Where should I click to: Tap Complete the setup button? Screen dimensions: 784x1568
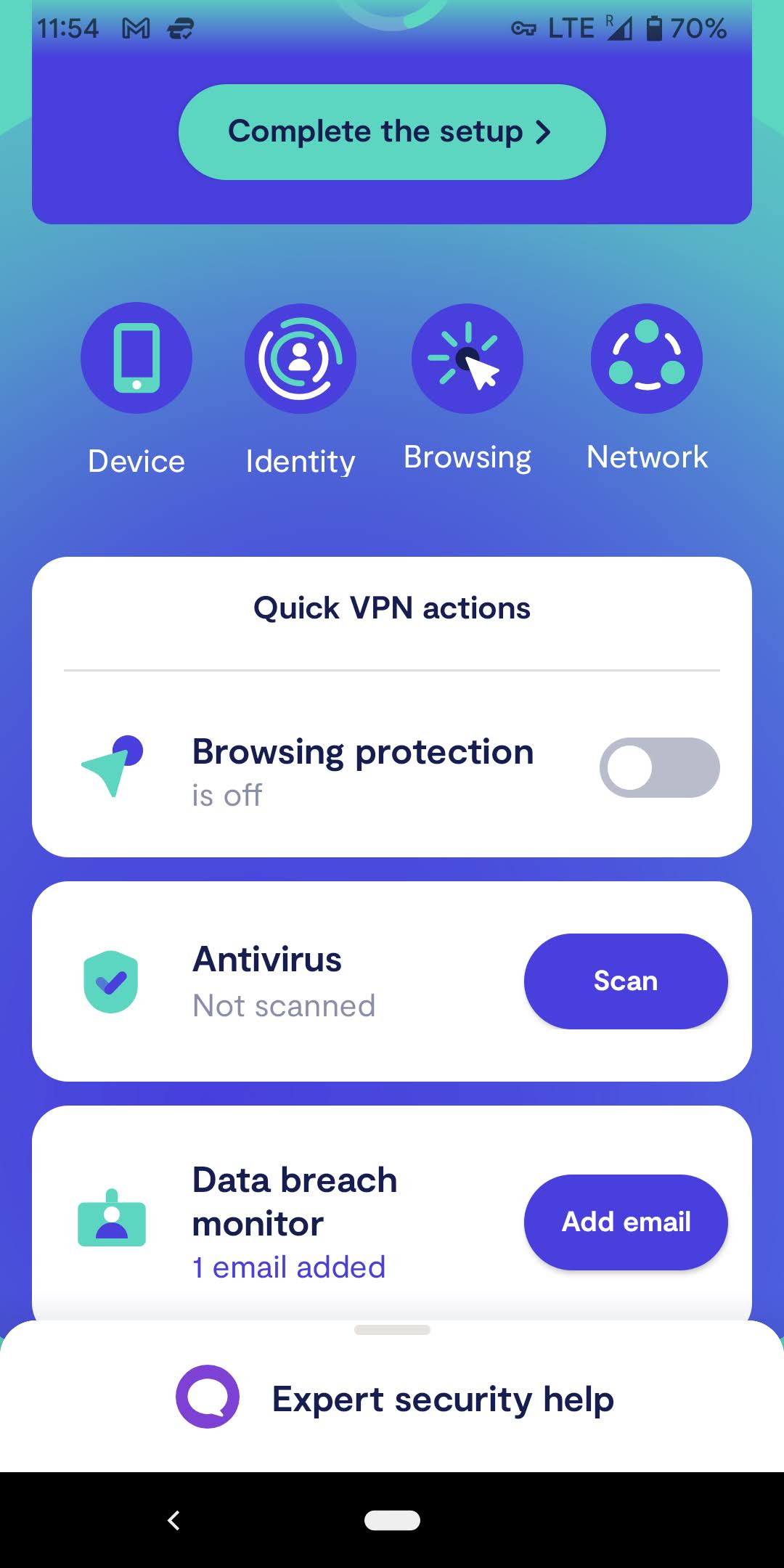pos(392,132)
